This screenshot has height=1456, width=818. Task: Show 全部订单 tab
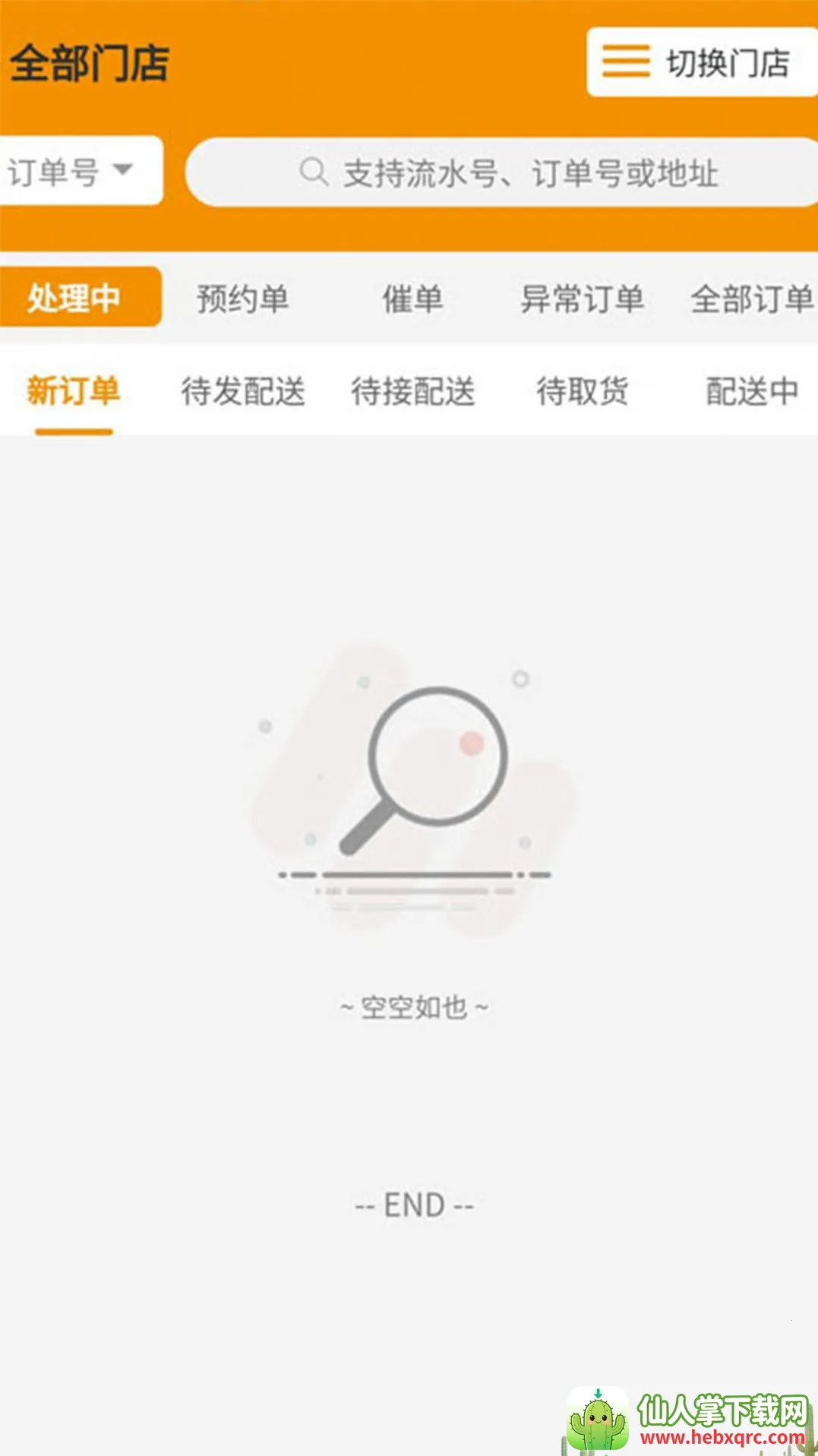(x=750, y=298)
